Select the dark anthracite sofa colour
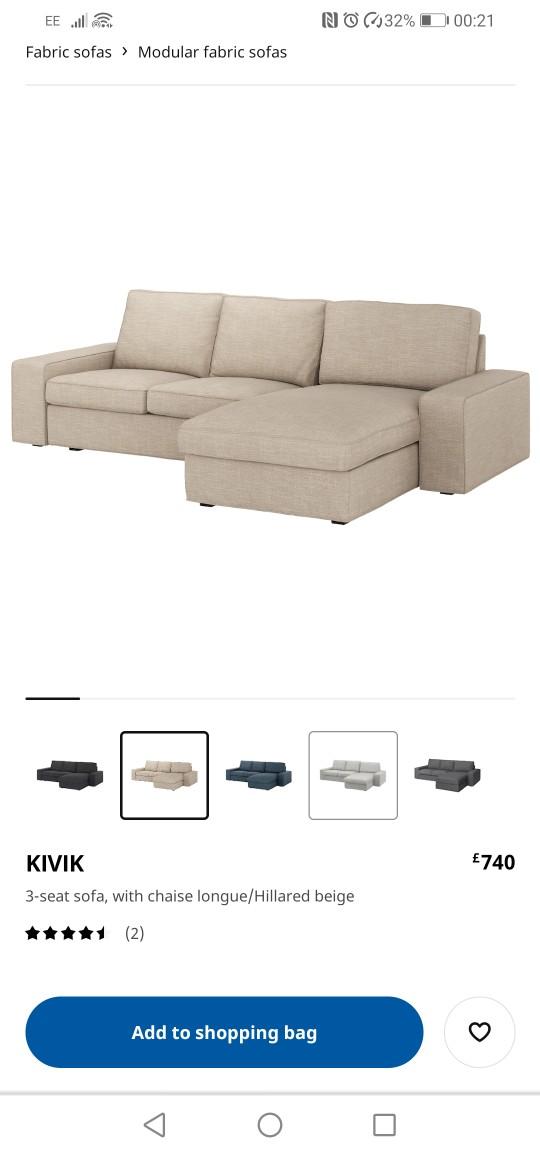Image resolution: width=540 pixels, height=1156 pixels. pos(70,775)
